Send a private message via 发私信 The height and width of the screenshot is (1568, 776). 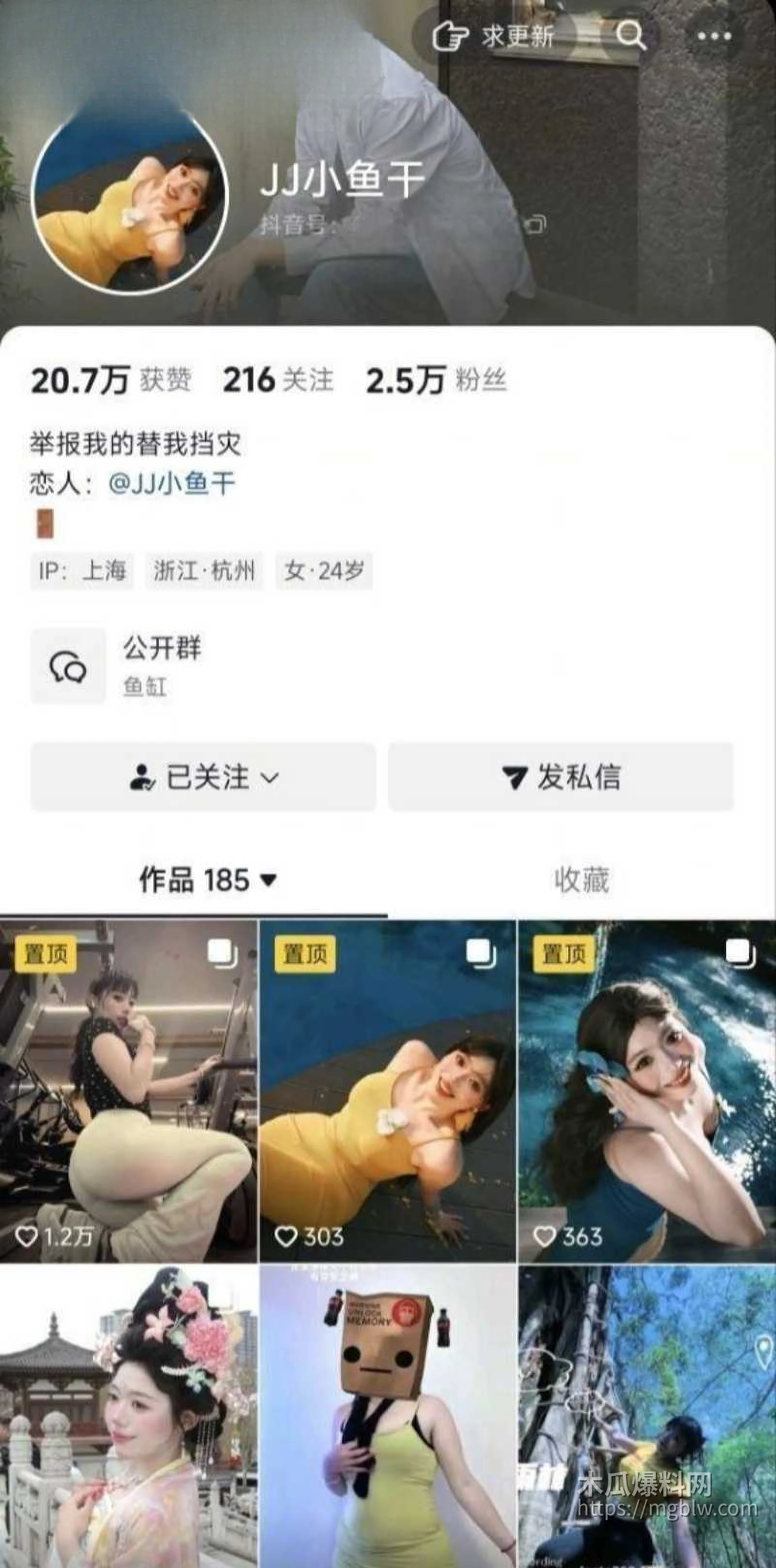560,777
